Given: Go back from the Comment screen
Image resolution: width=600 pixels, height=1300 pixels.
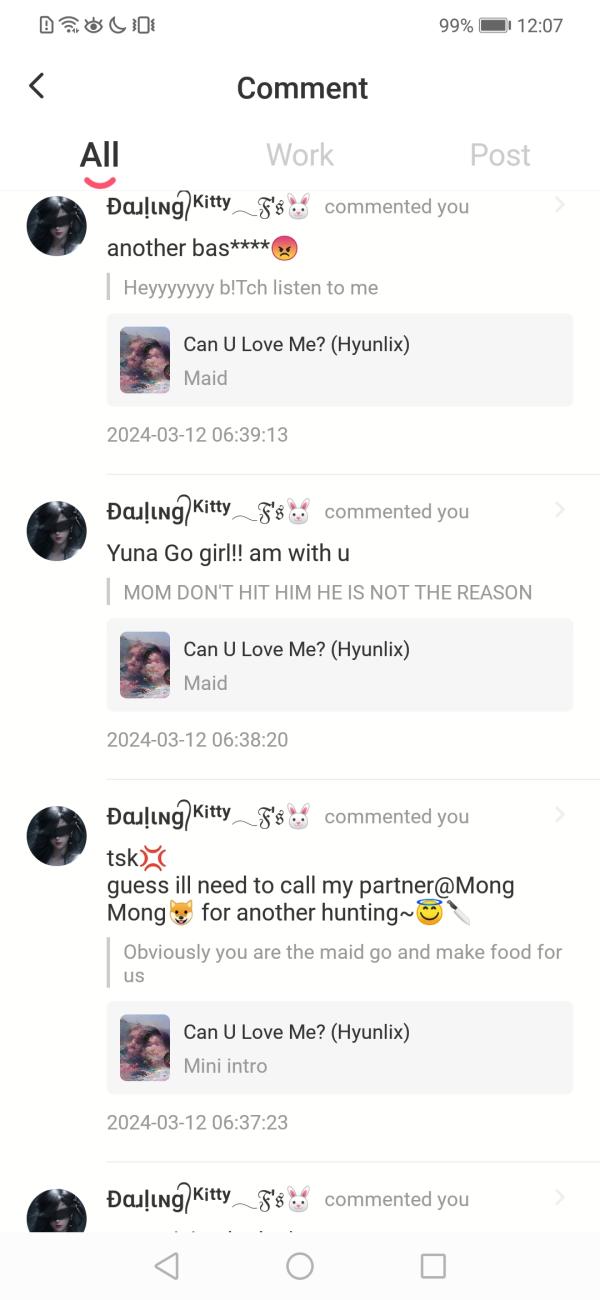Looking at the screenshot, I should click(x=37, y=87).
